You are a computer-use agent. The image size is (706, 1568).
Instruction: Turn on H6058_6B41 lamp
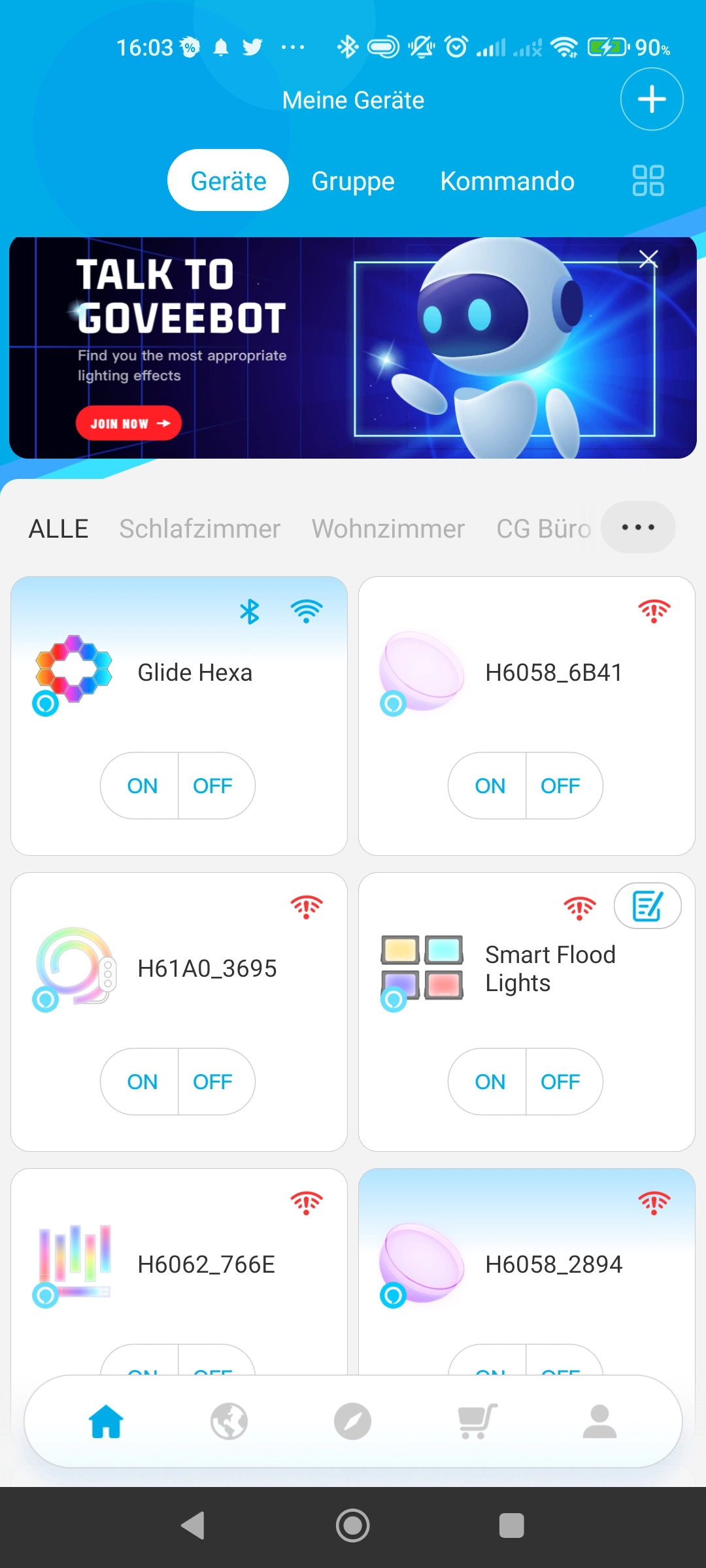point(490,785)
